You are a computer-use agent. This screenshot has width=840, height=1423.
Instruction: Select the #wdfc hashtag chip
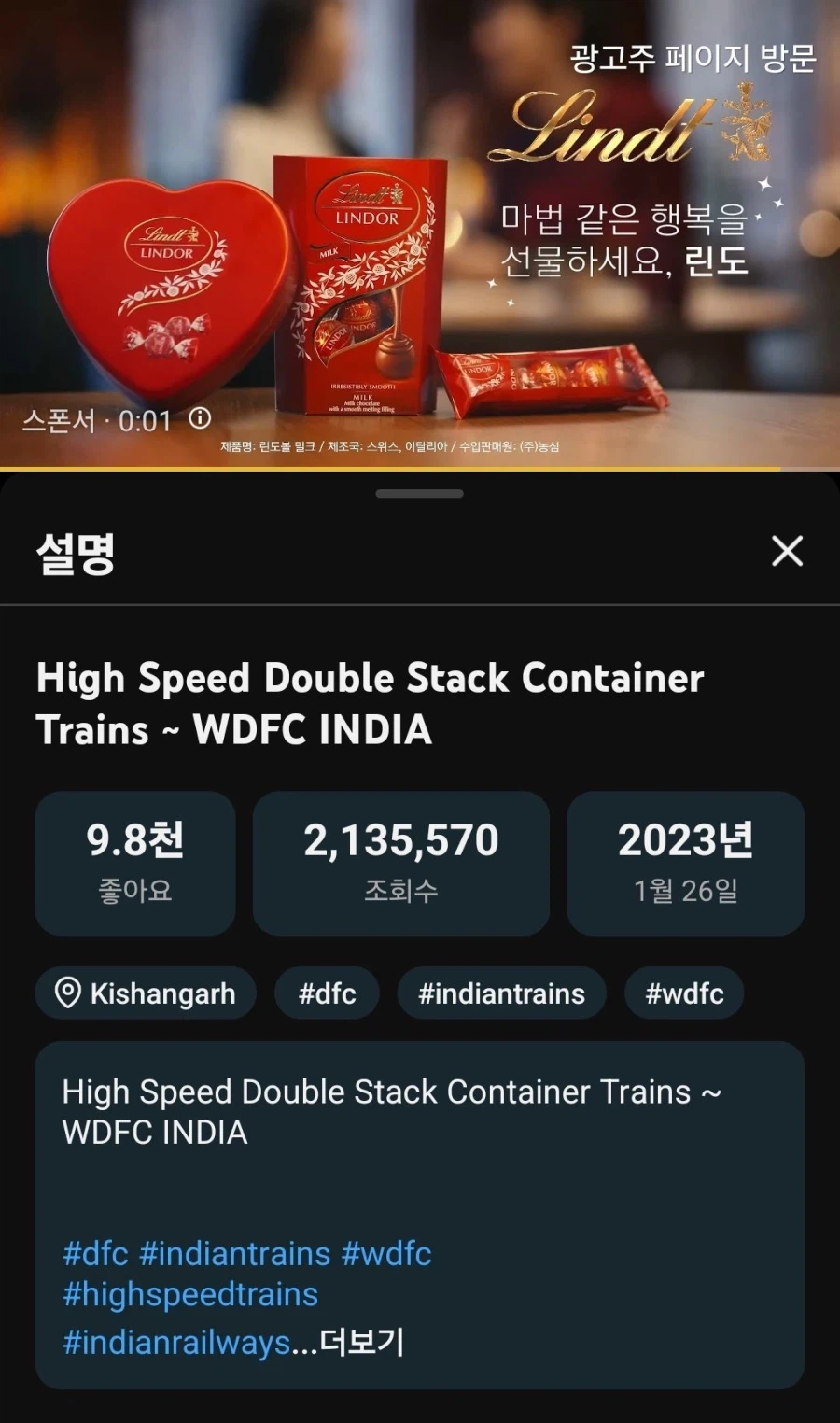(683, 993)
